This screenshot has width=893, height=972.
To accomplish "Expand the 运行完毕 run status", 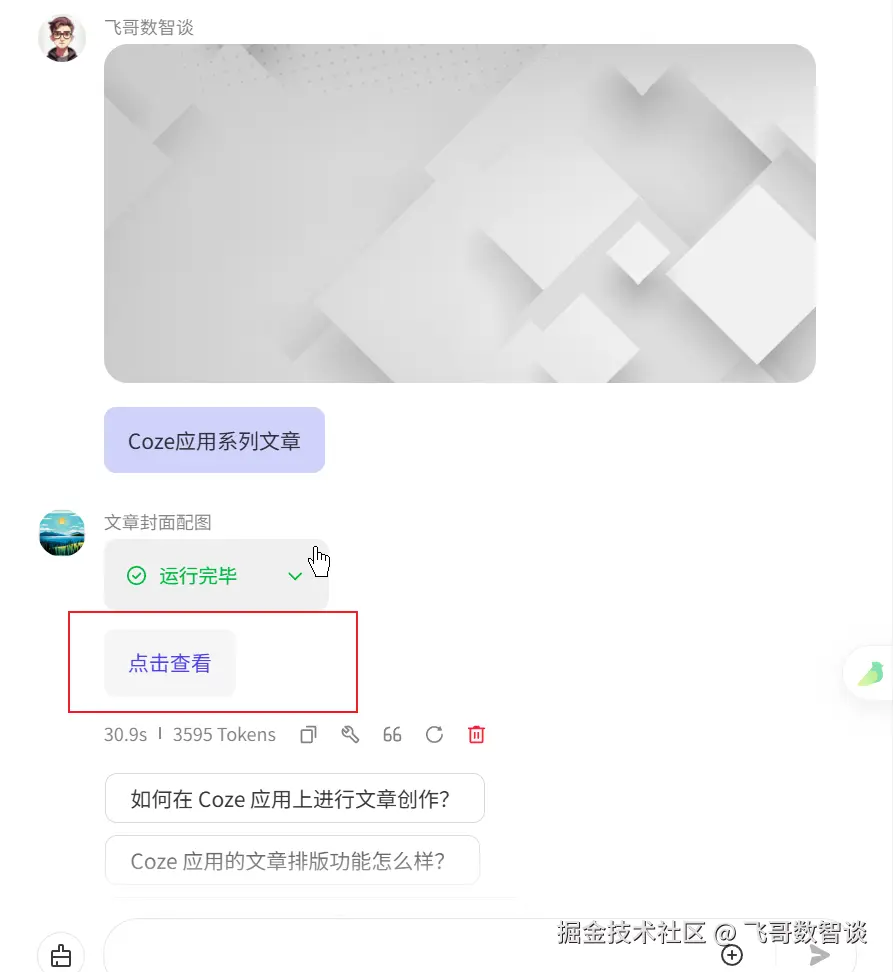I will pyautogui.click(x=294, y=576).
